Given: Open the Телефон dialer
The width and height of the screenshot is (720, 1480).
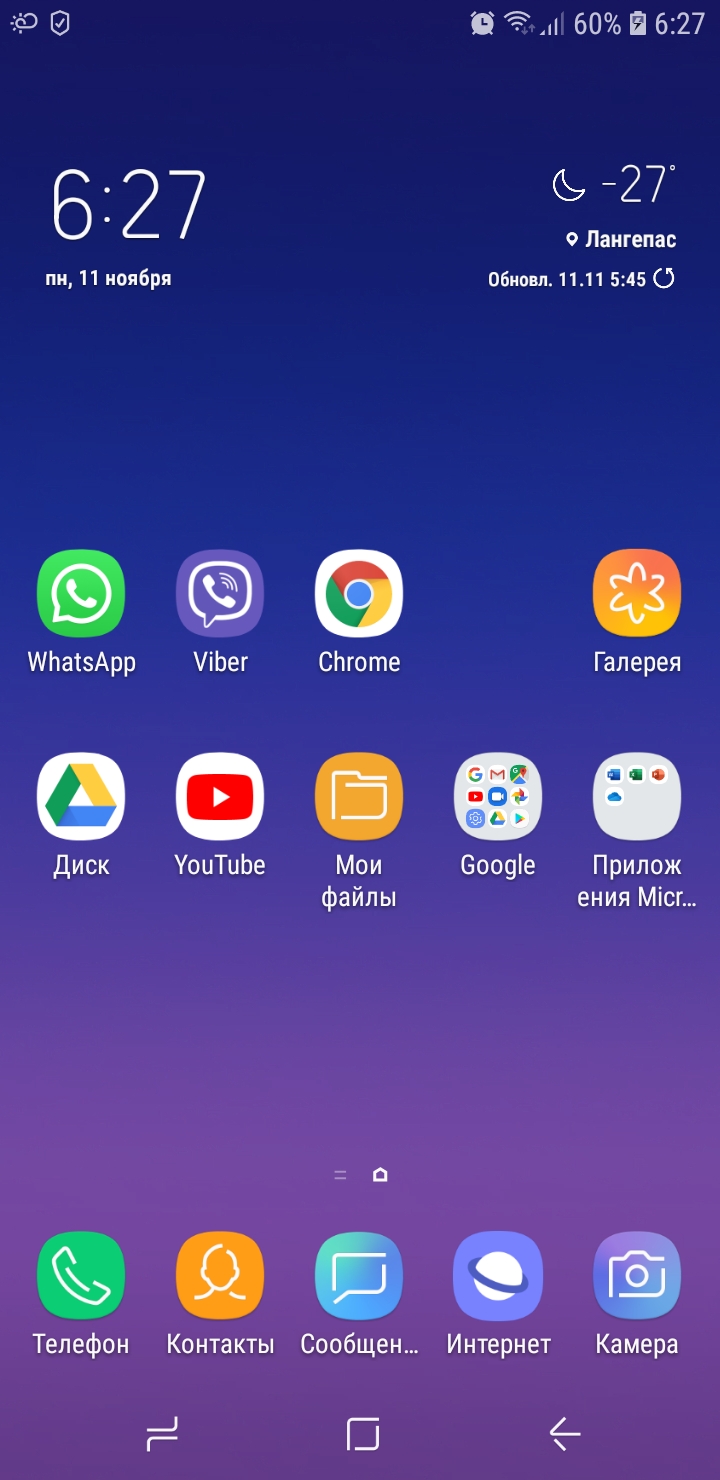Looking at the screenshot, I should tap(81, 1276).
